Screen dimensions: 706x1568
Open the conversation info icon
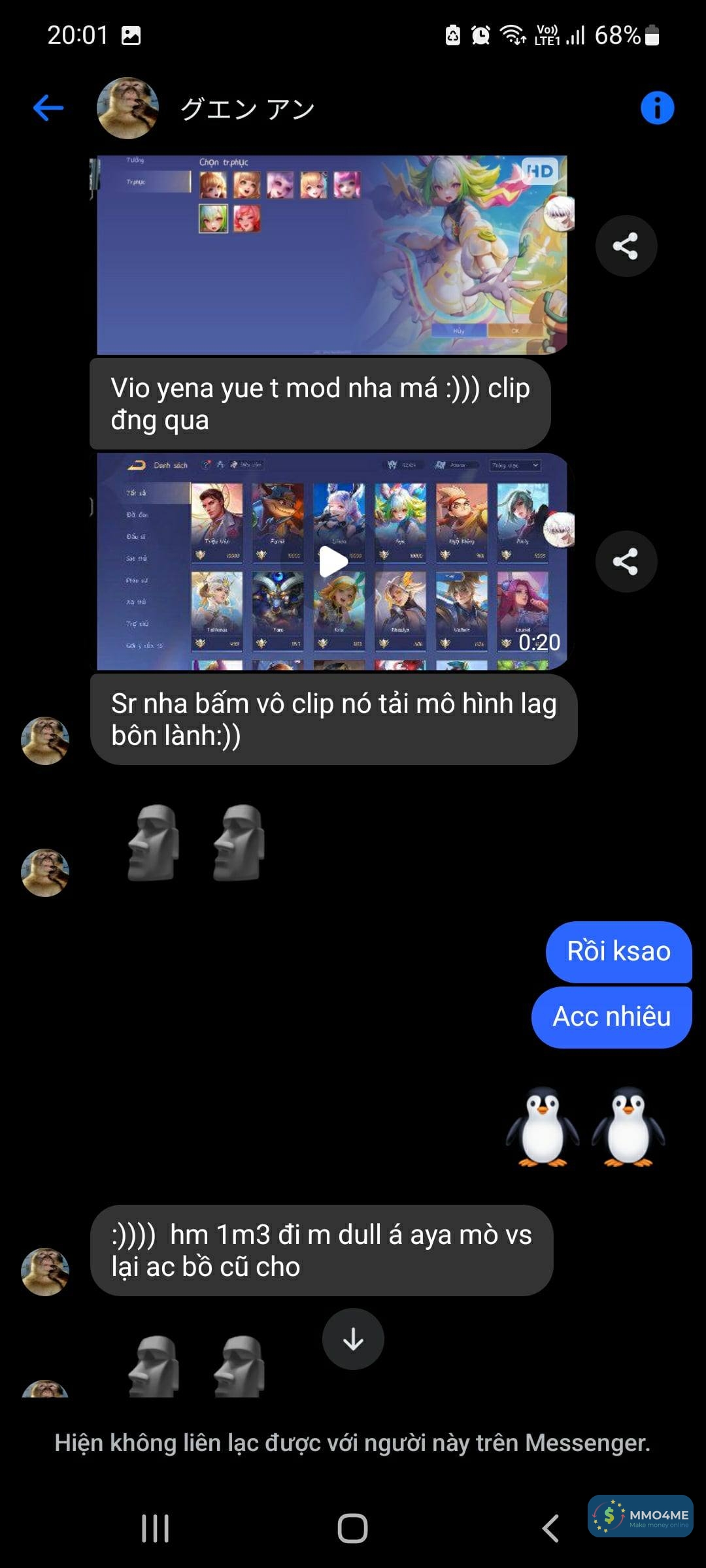[x=657, y=108]
